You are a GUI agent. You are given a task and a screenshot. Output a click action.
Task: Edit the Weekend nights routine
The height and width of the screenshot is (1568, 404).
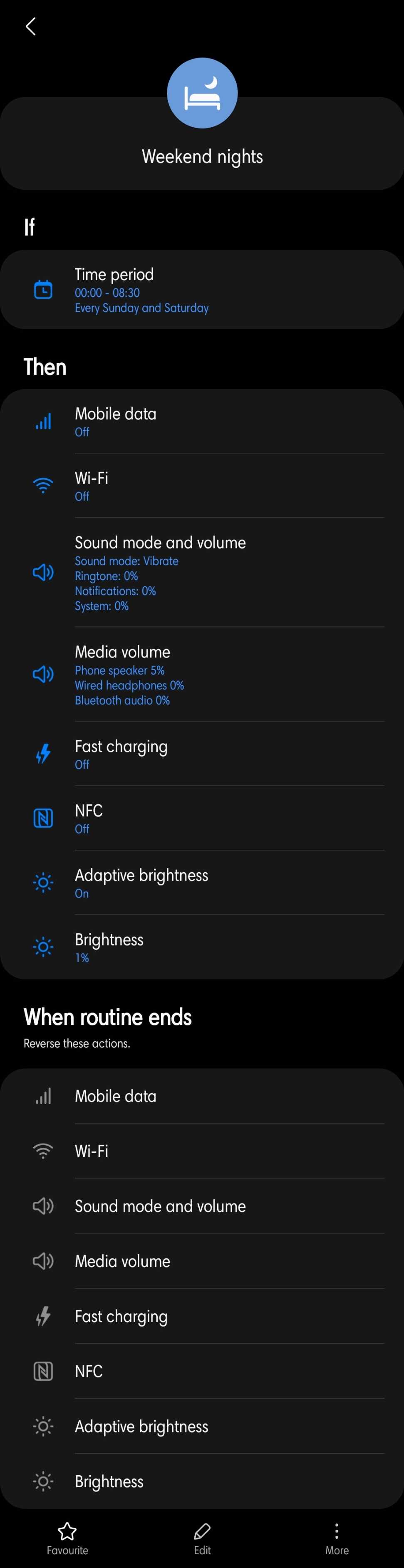pyautogui.click(x=202, y=1538)
